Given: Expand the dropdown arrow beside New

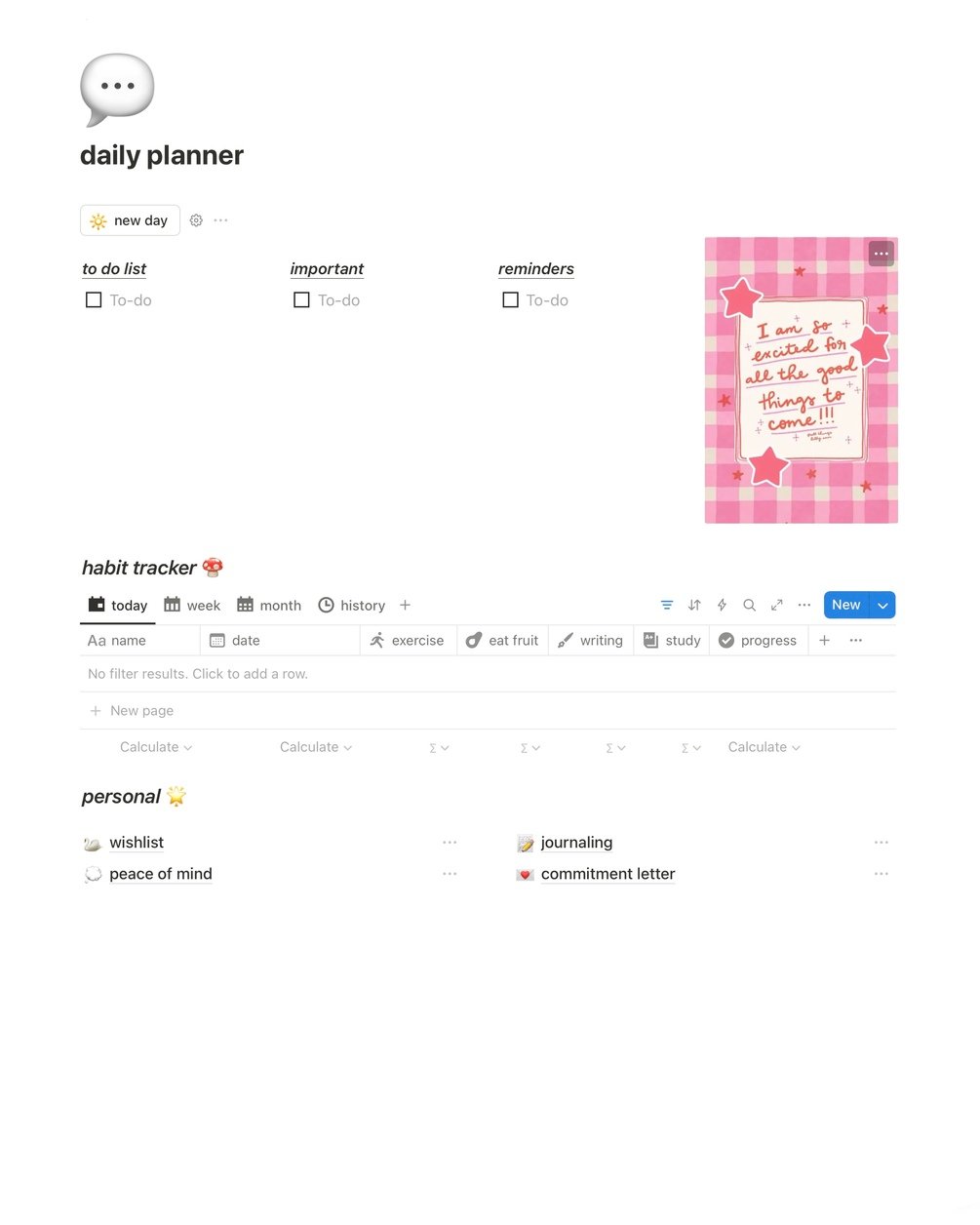Looking at the screenshot, I should 883,606.
